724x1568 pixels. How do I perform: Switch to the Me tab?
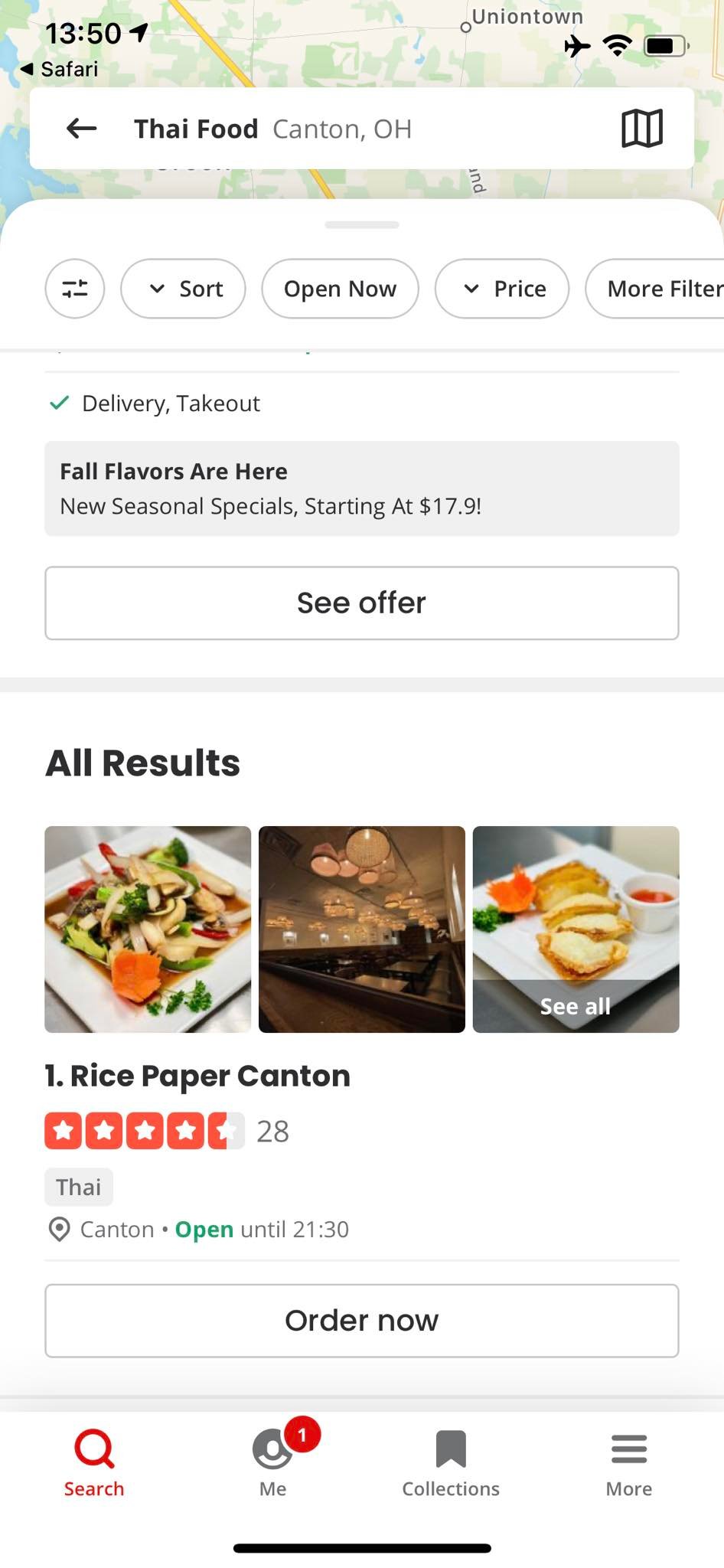273,1463
